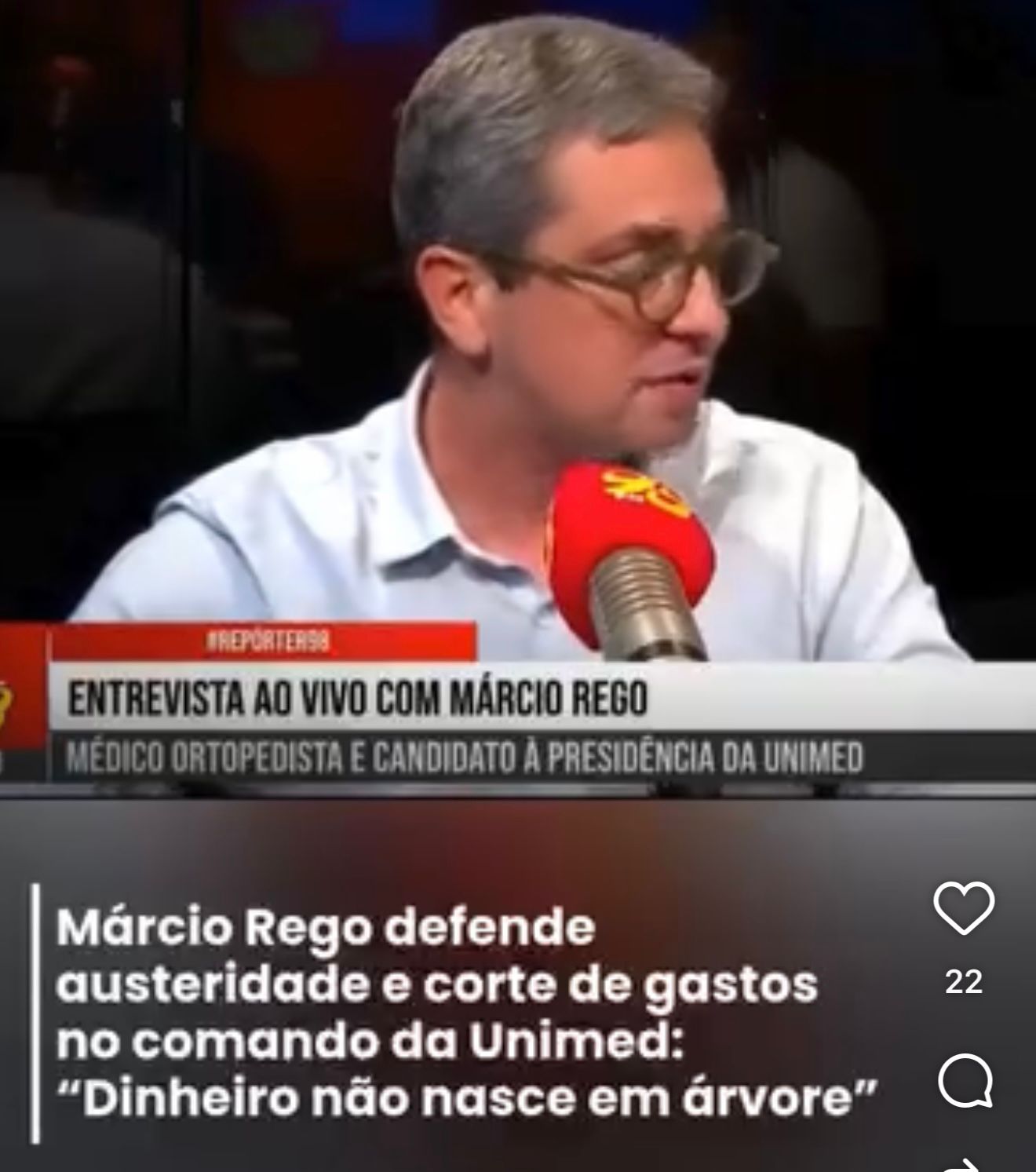Tap the video to pause playback
1036x1172 pixels.
pos(518,353)
